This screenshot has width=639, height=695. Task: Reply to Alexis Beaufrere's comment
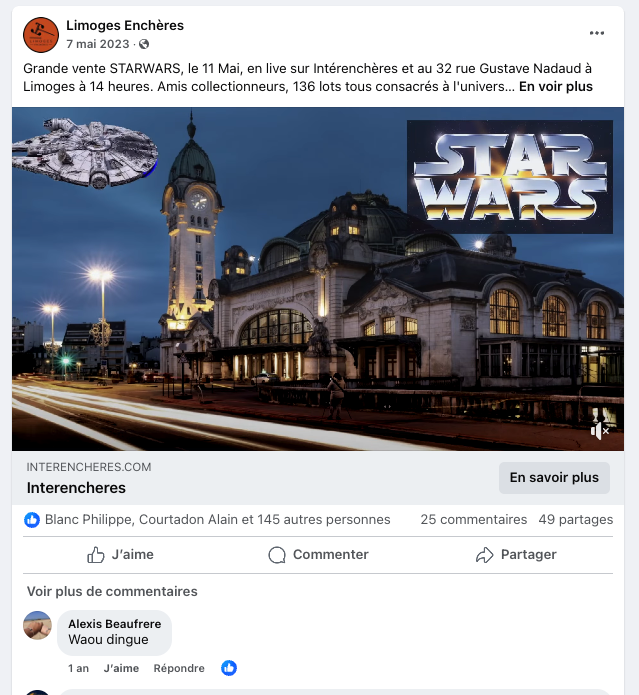[178, 668]
